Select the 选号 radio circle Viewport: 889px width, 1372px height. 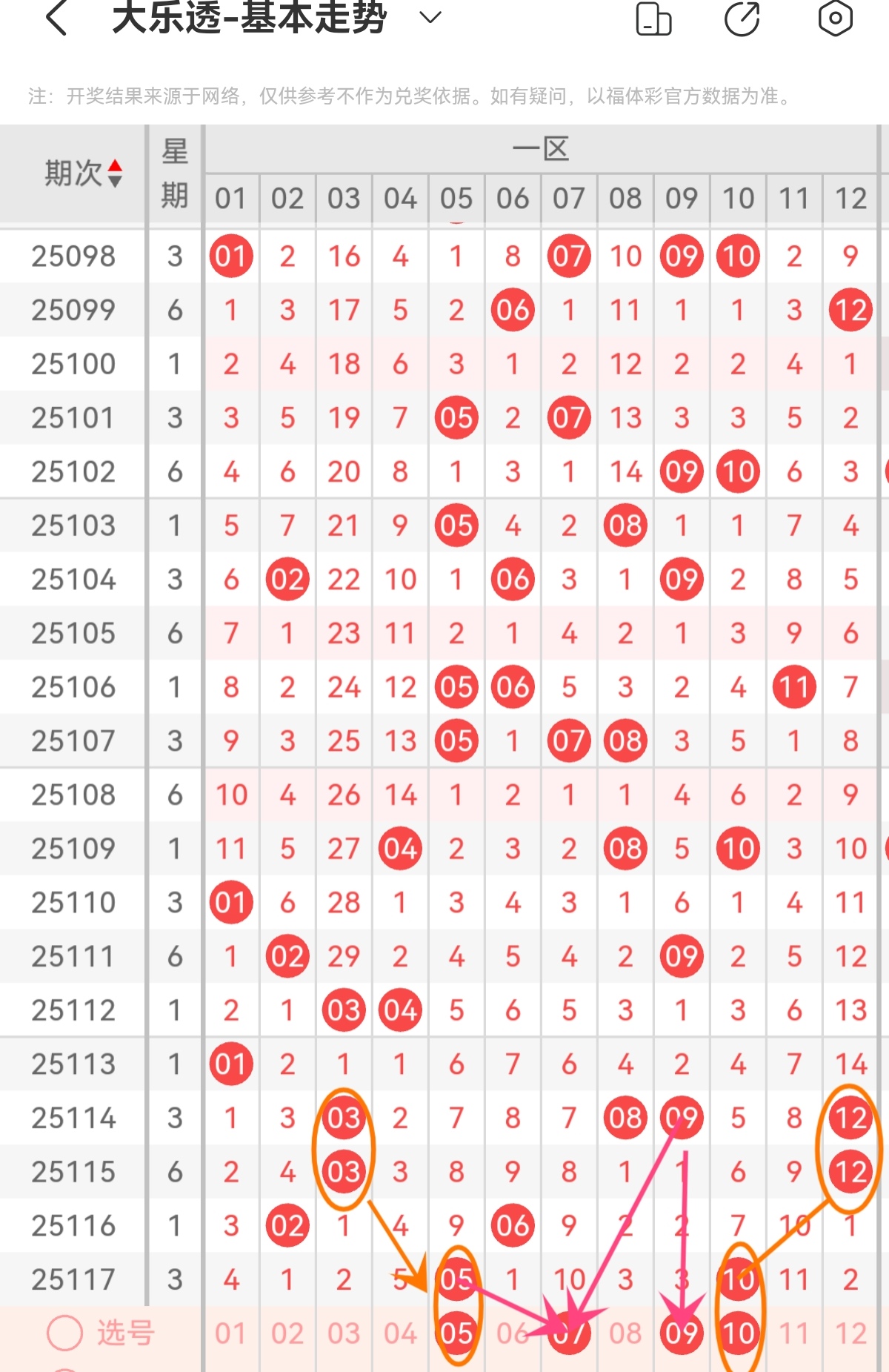point(65,1333)
